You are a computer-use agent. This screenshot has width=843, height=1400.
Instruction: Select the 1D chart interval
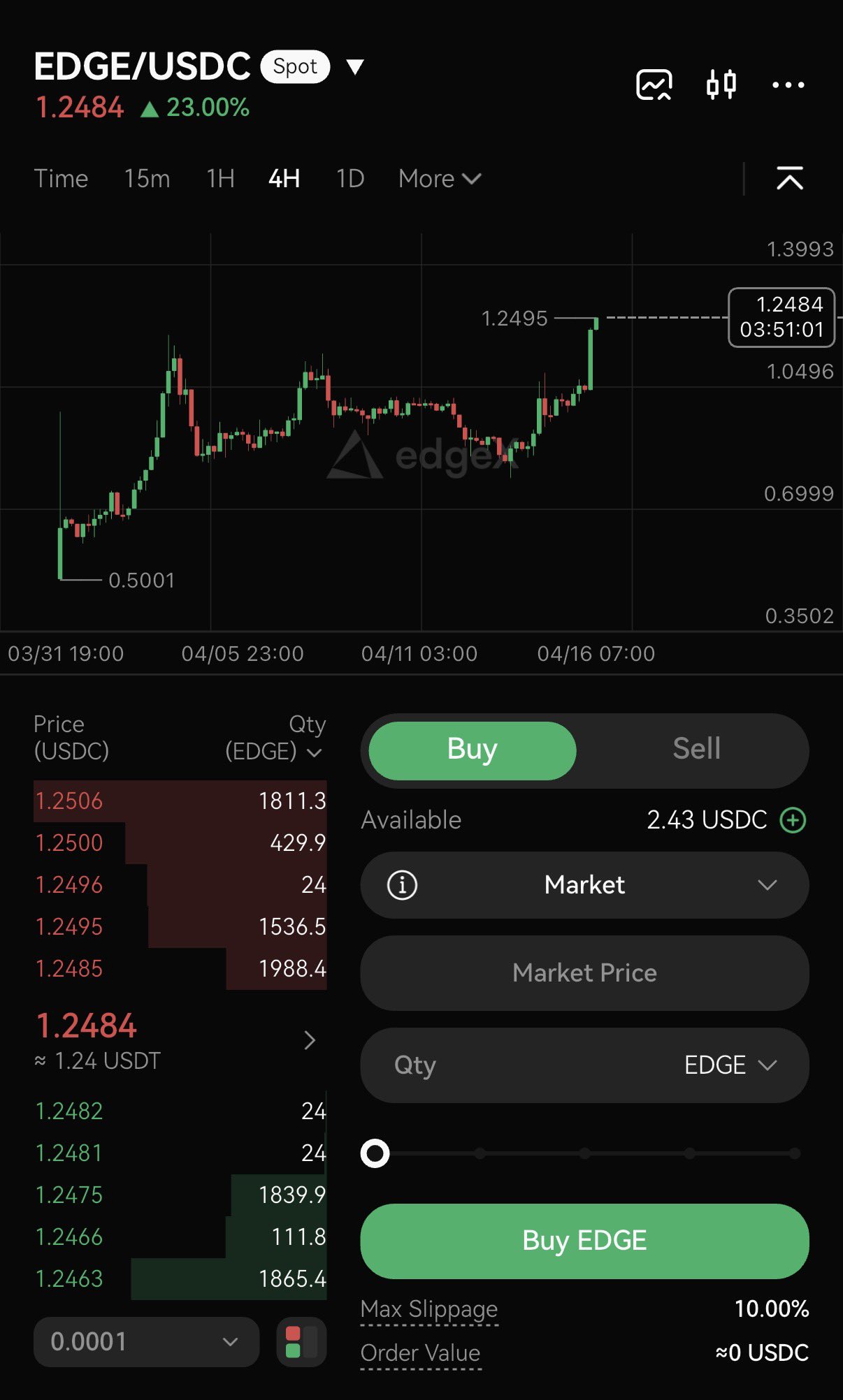tap(350, 179)
